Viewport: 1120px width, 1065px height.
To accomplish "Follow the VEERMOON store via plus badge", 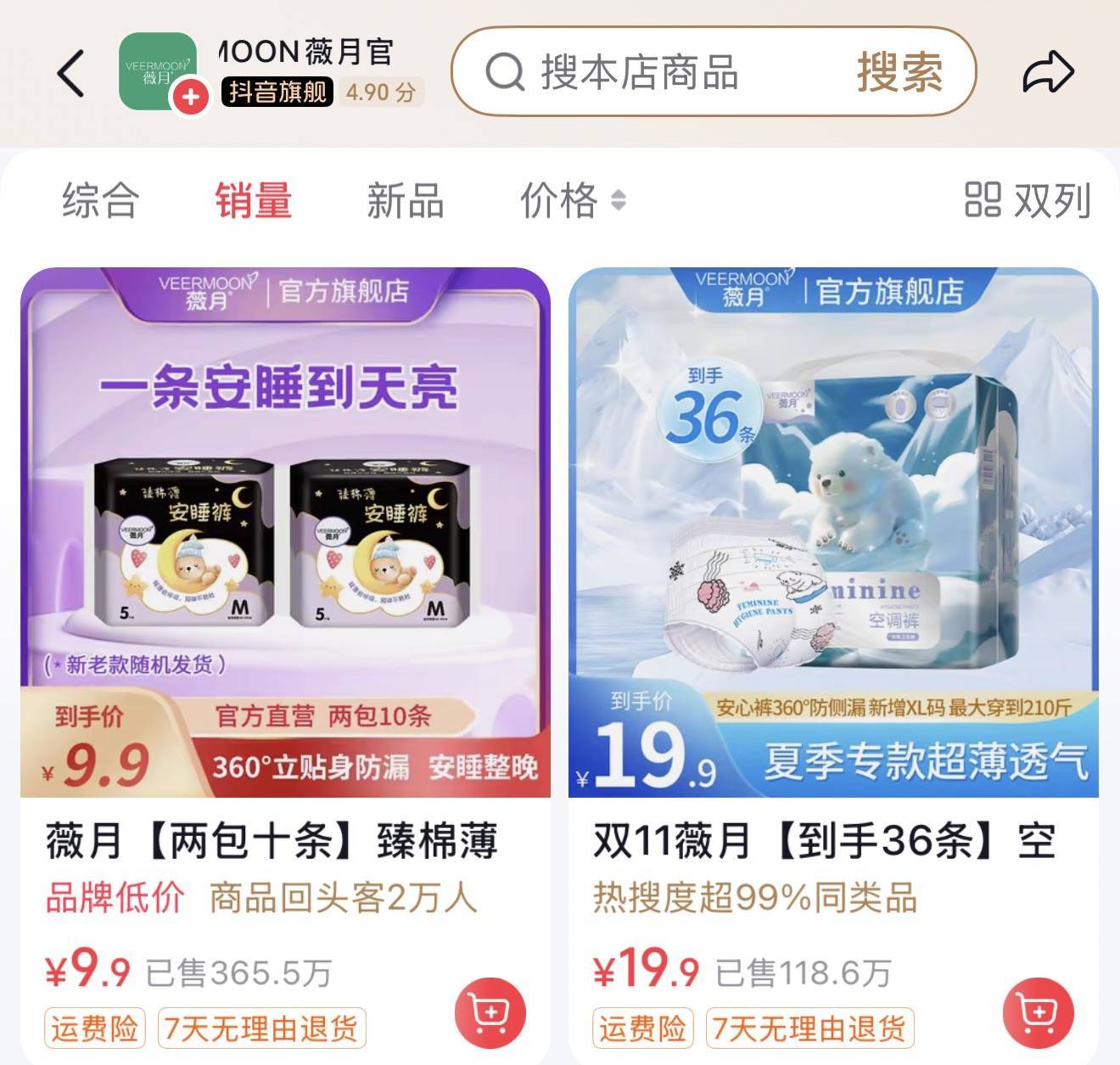I will (191, 97).
